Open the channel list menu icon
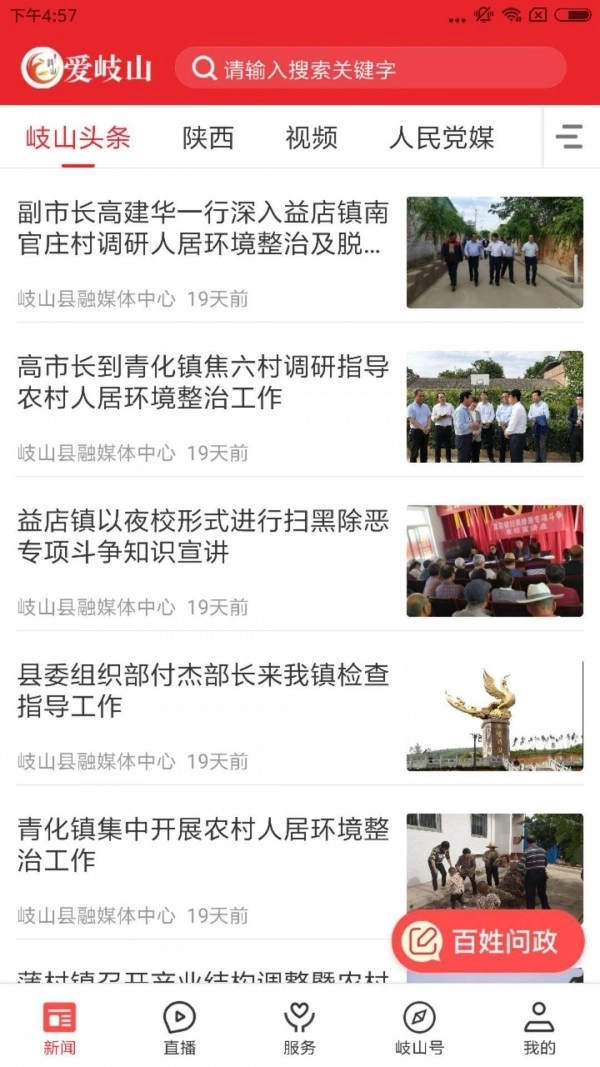 (x=569, y=137)
